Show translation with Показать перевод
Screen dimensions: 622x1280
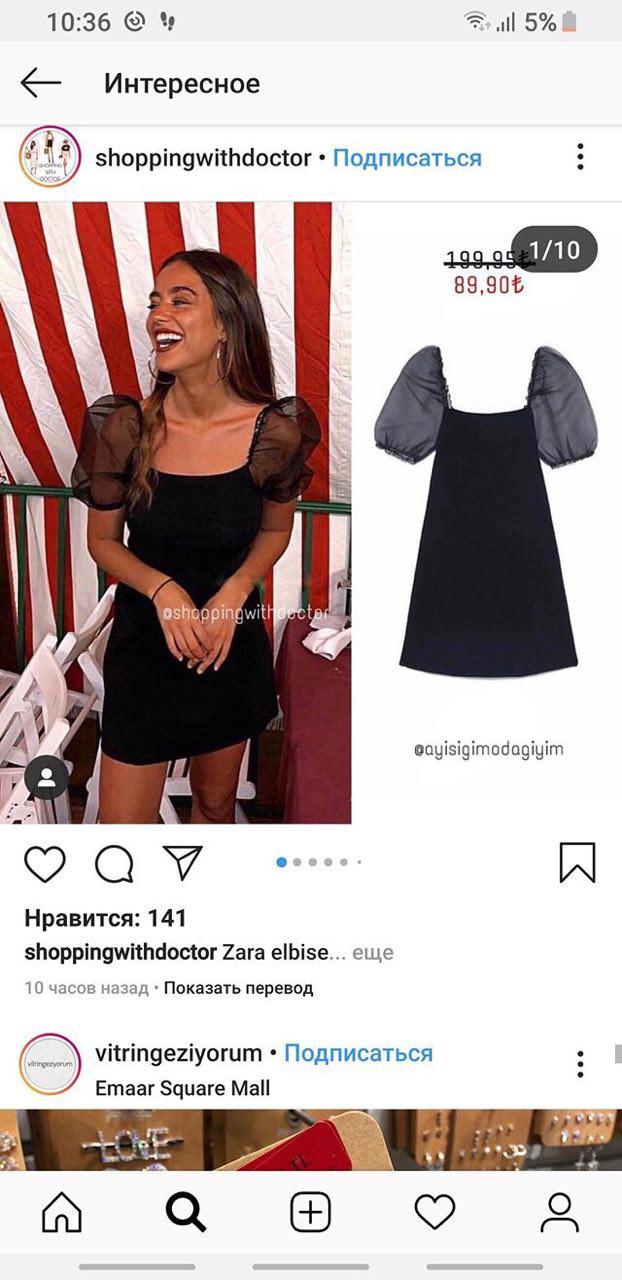coord(238,988)
